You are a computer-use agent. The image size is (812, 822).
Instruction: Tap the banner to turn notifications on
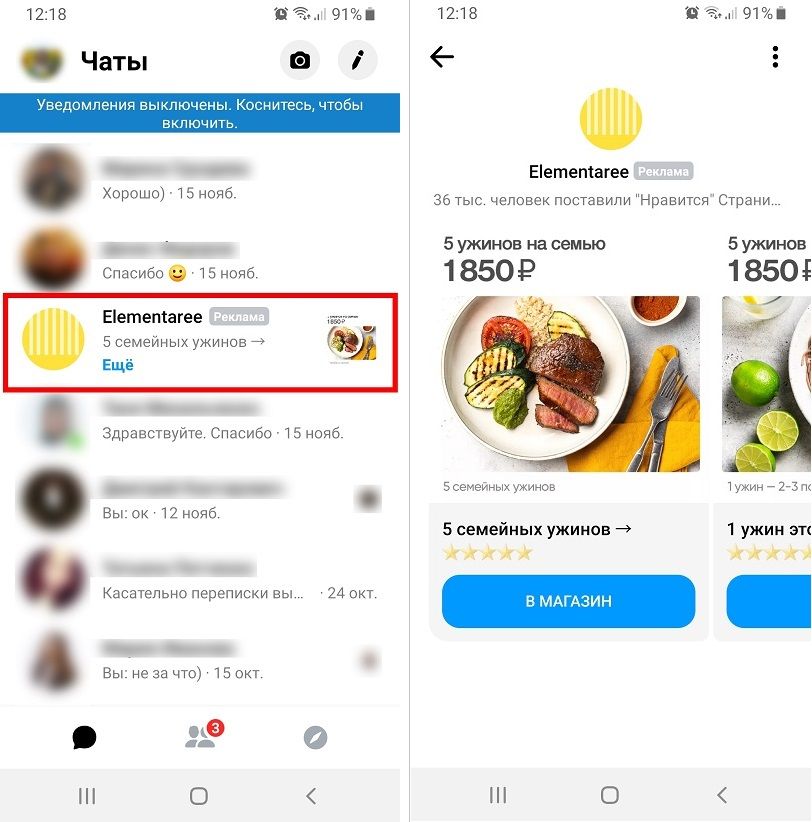(200, 114)
